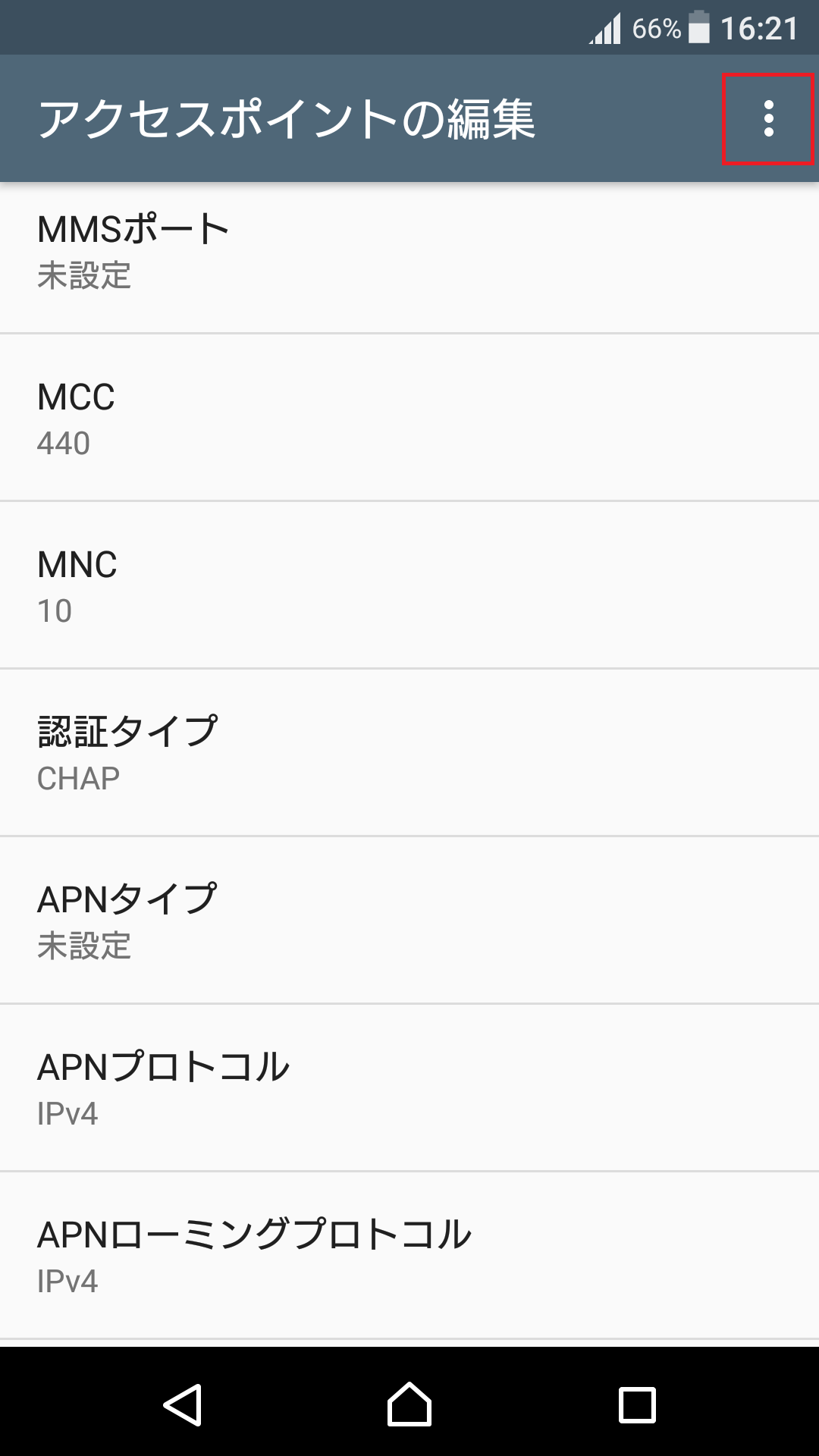This screenshot has height=1456, width=819.
Task: Tap the 未設定 text below MMSポート
Action: [x=83, y=277]
